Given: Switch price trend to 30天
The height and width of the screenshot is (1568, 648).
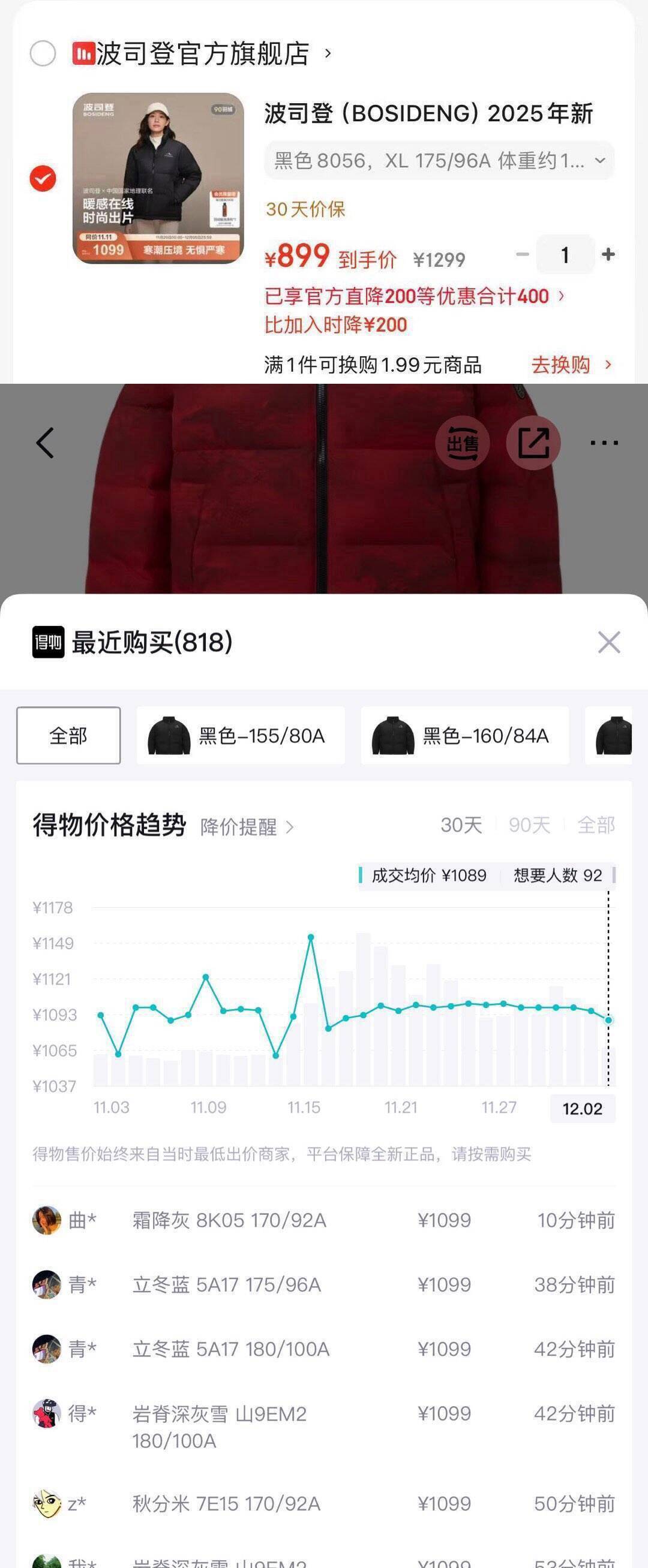Looking at the screenshot, I should pyautogui.click(x=461, y=825).
